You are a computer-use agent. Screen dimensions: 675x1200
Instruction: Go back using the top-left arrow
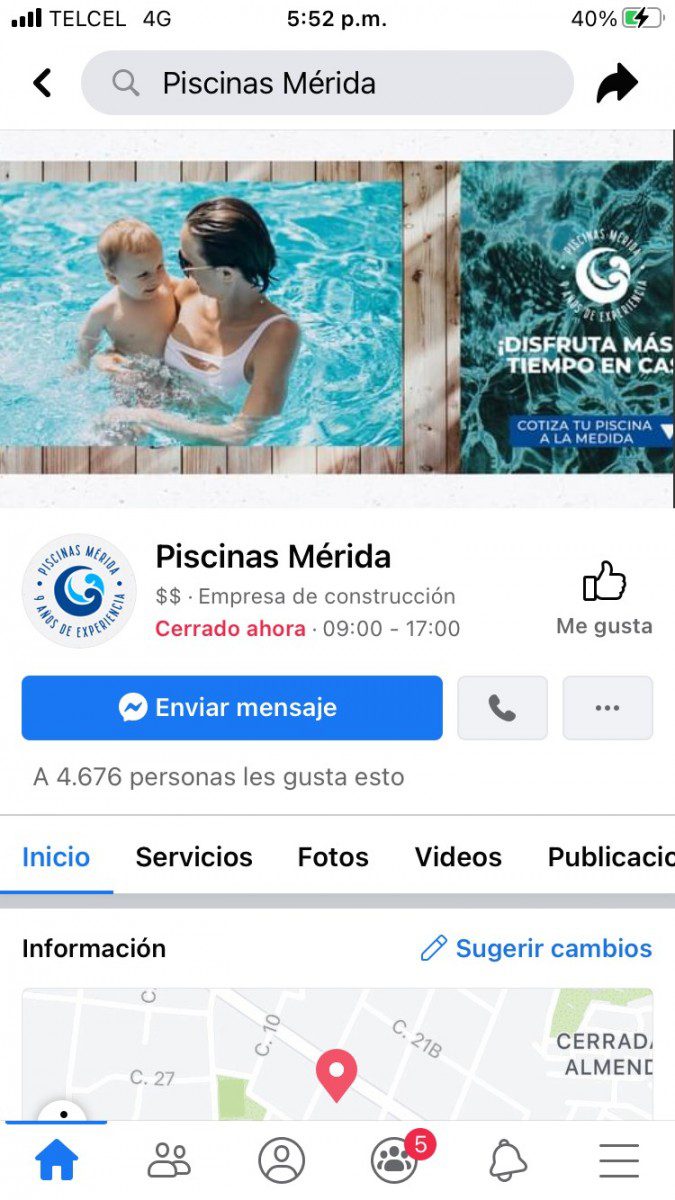tap(42, 83)
